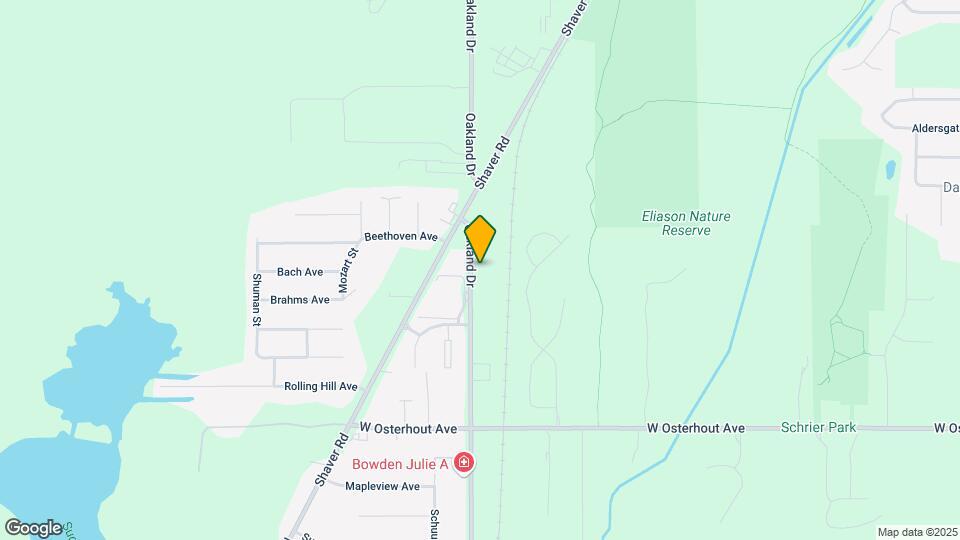This screenshot has height=540, width=960.
Task: Open the Bowden Julie A place marker
Action: coord(463,462)
